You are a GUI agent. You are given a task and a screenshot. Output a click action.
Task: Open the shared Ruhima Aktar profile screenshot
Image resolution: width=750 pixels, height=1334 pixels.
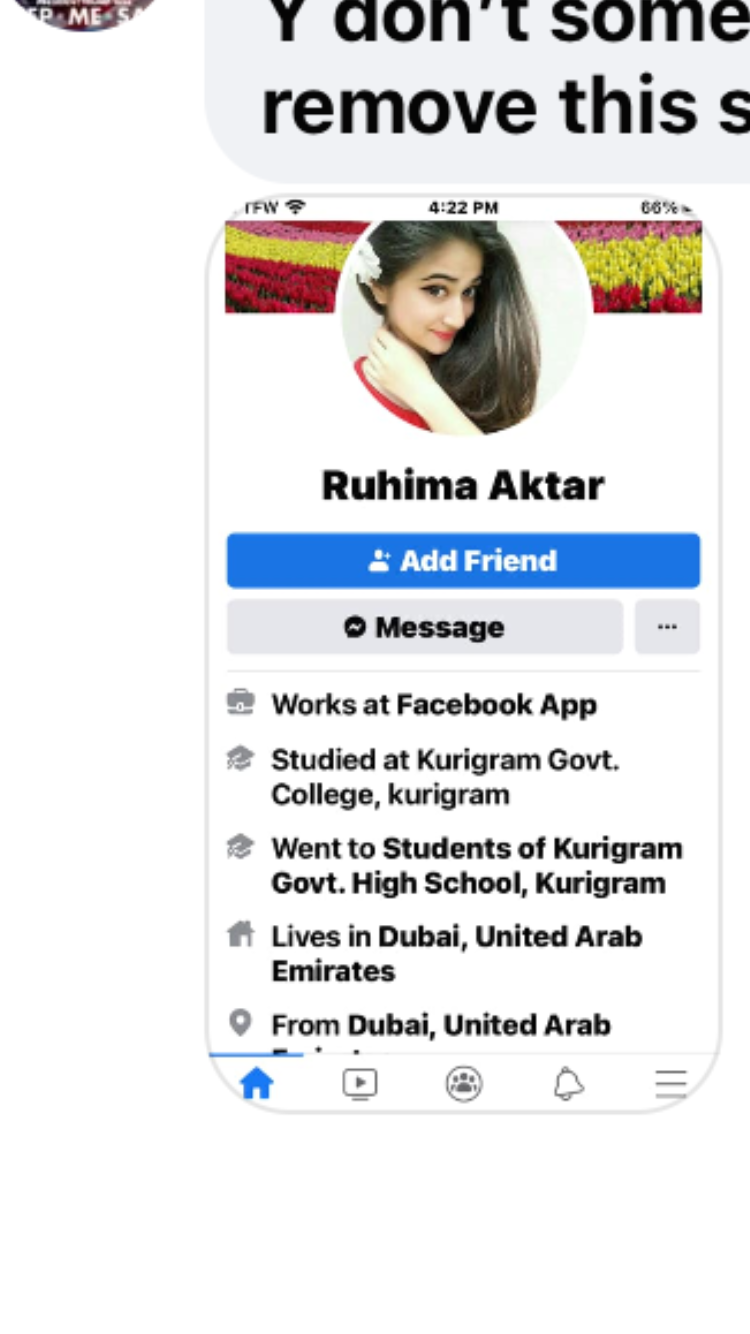(463, 652)
